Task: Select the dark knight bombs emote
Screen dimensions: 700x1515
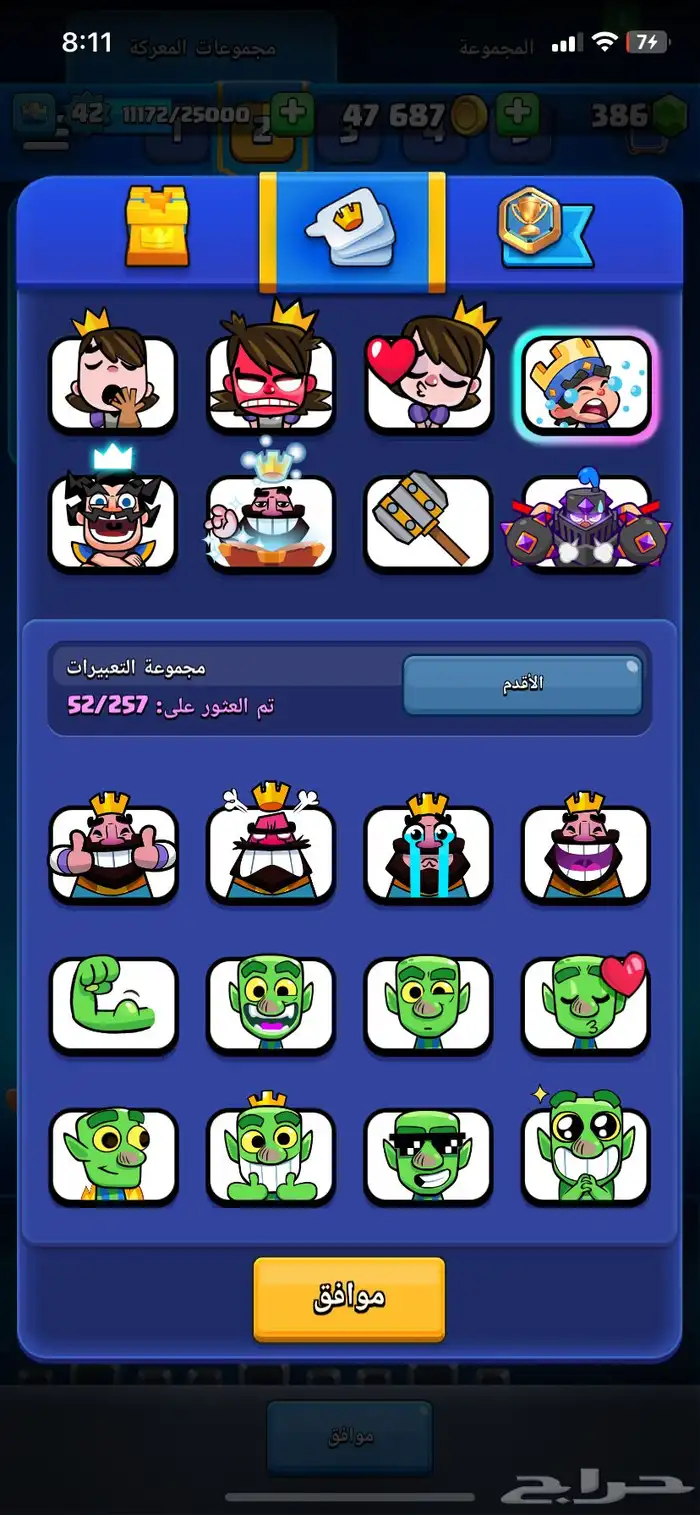Action: point(585,523)
